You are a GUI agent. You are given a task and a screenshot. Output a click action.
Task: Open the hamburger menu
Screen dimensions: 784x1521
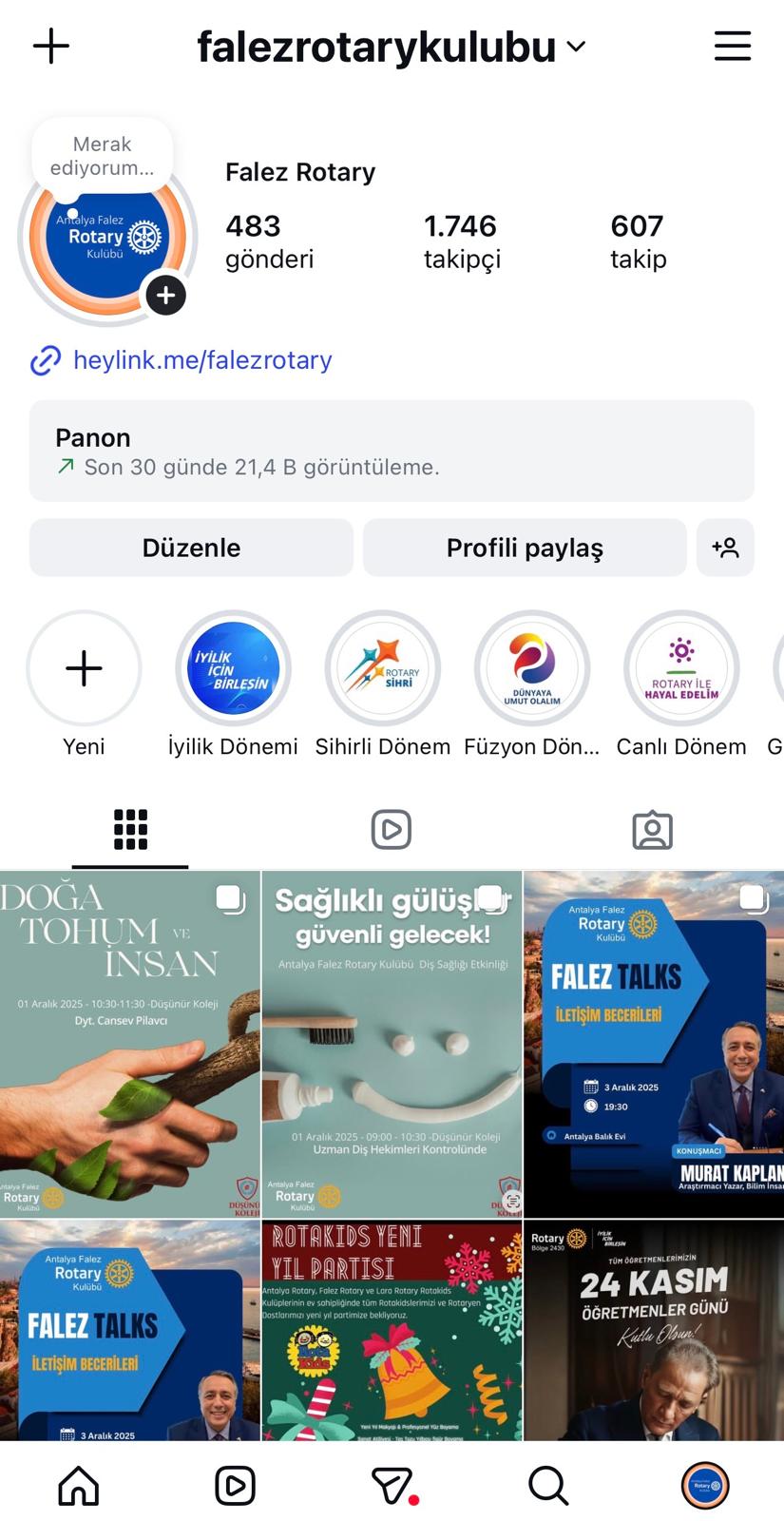(732, 46)
